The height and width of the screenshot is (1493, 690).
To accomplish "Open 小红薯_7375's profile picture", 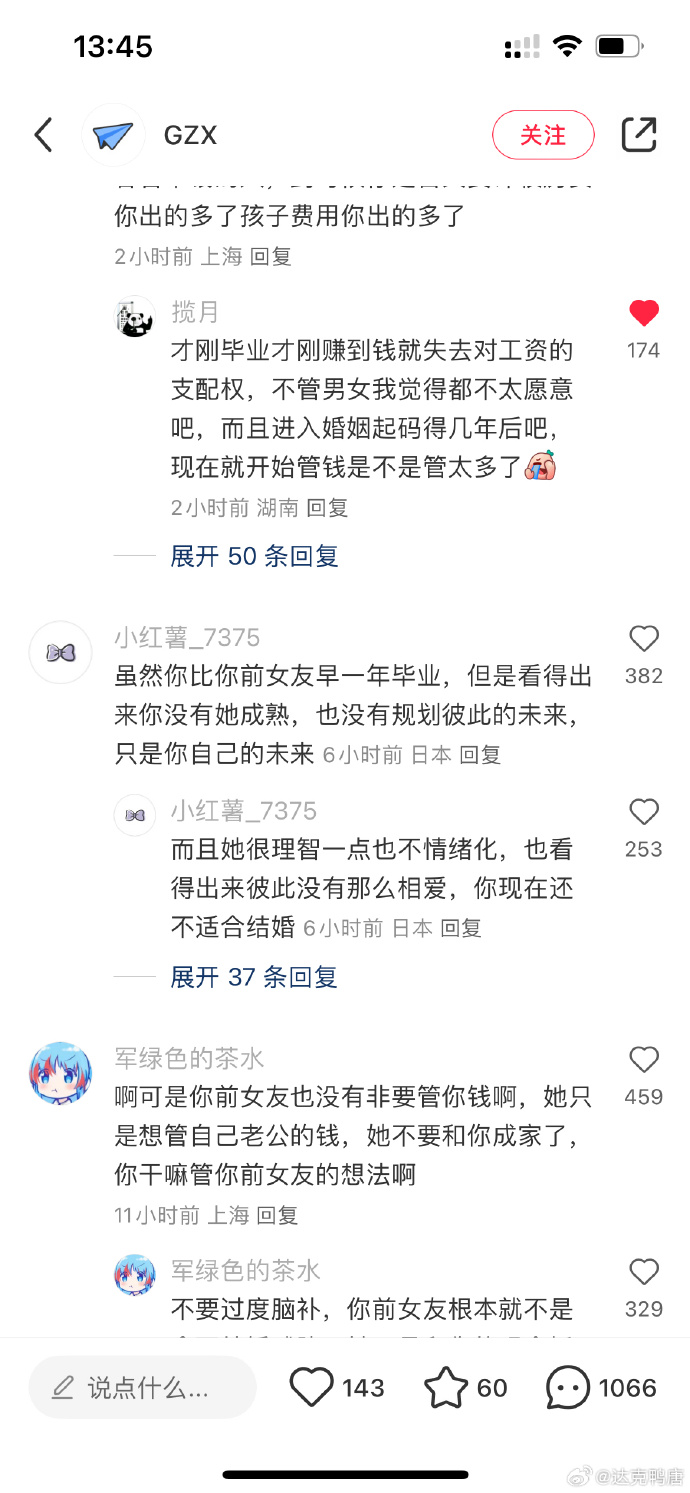I will coord(60,652).
